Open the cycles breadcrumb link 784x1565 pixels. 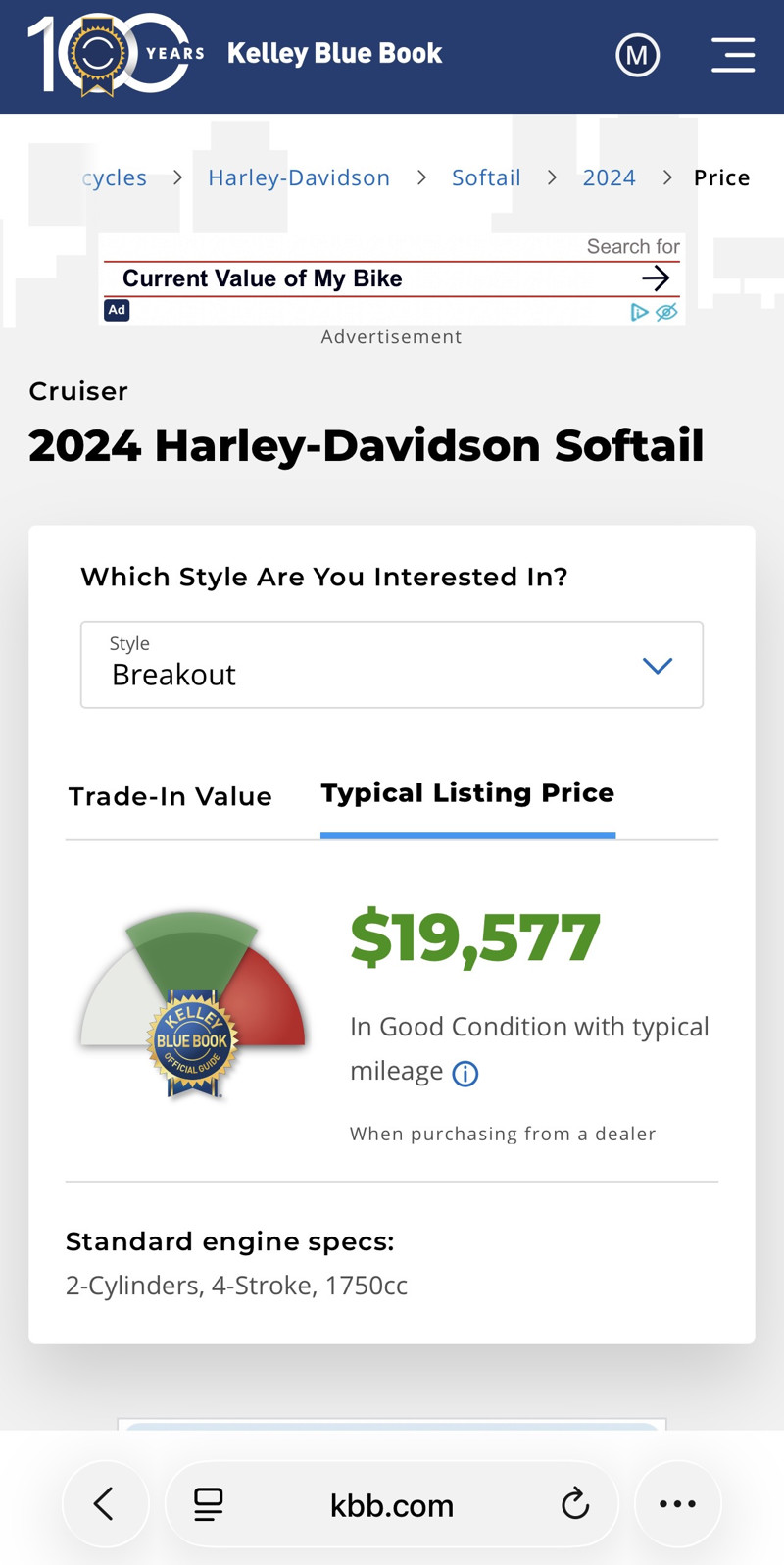coord(115,177)
